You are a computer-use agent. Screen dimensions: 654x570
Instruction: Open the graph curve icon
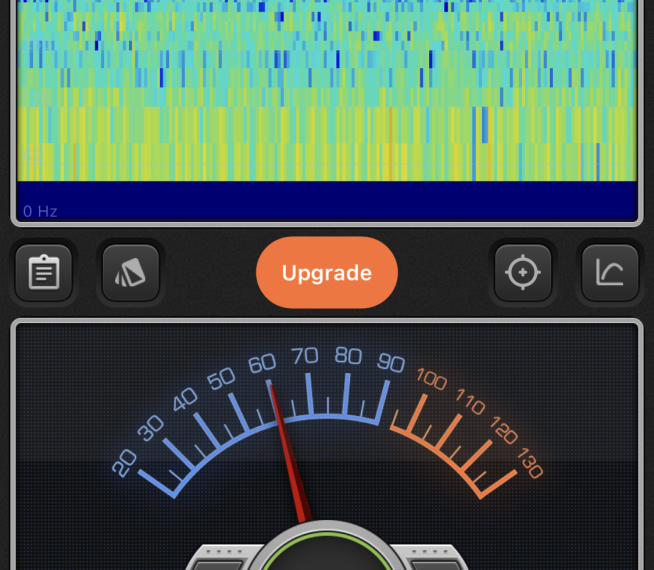pos(610,273)
